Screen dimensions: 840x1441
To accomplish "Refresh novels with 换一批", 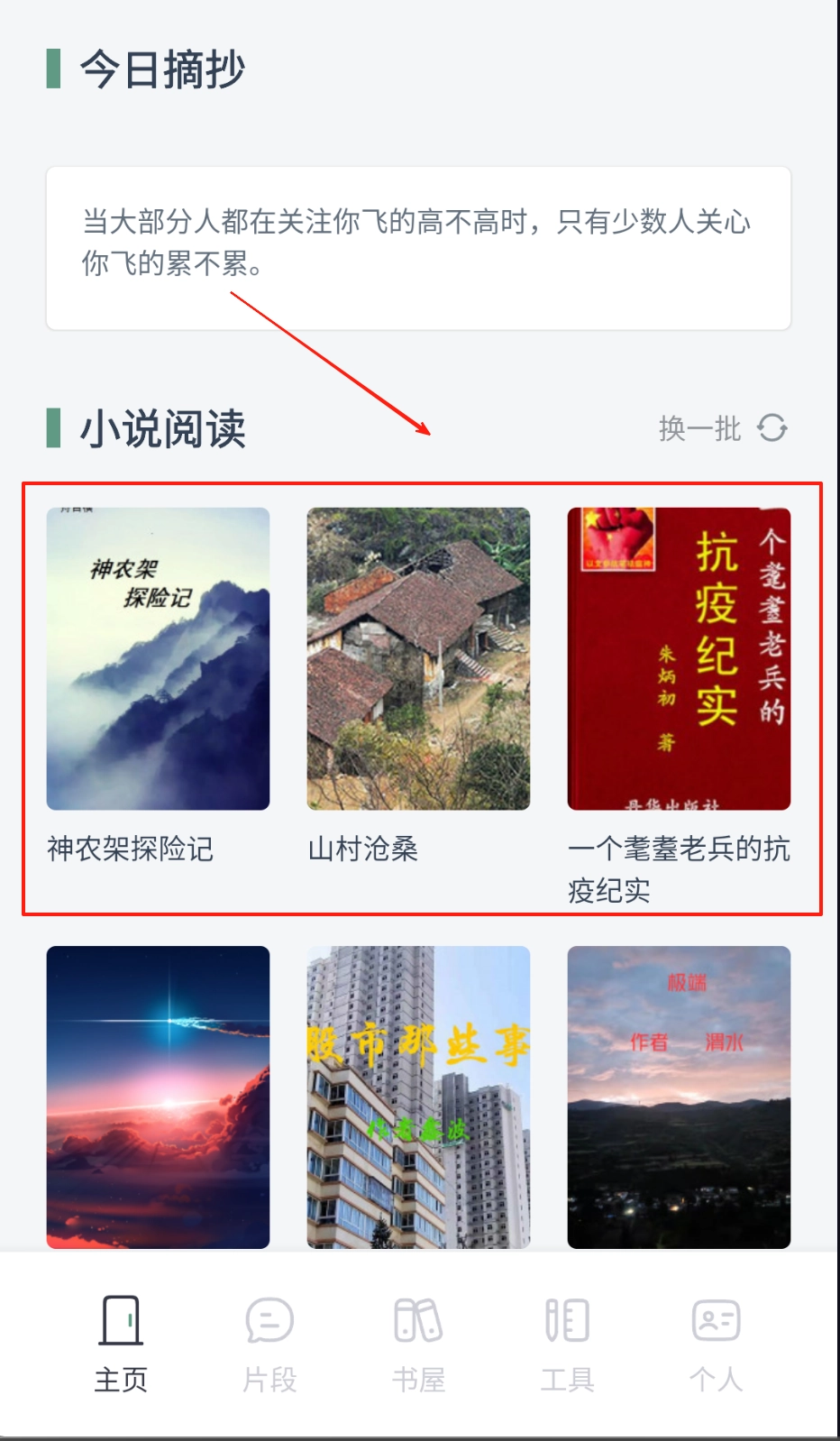I will point(723,428).
